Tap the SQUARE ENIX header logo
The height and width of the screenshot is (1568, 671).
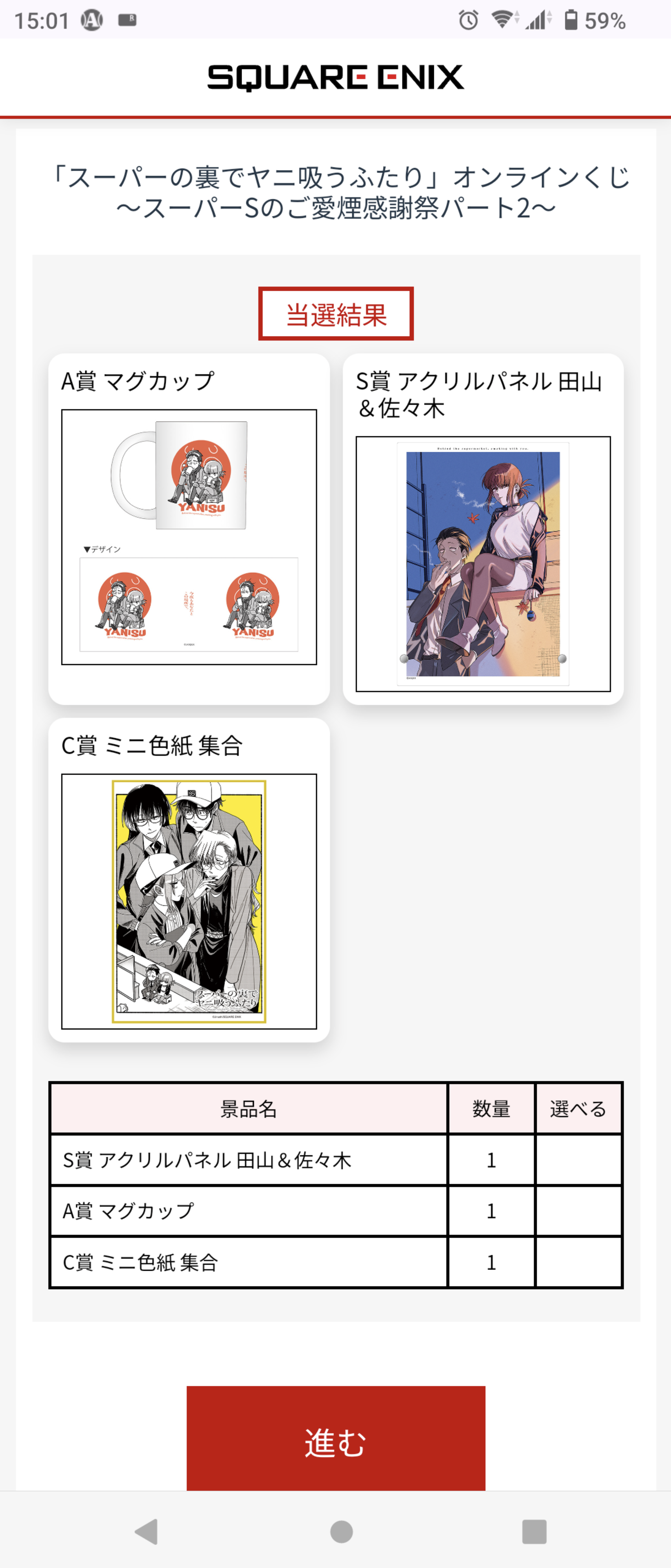[x=335, y=77]
